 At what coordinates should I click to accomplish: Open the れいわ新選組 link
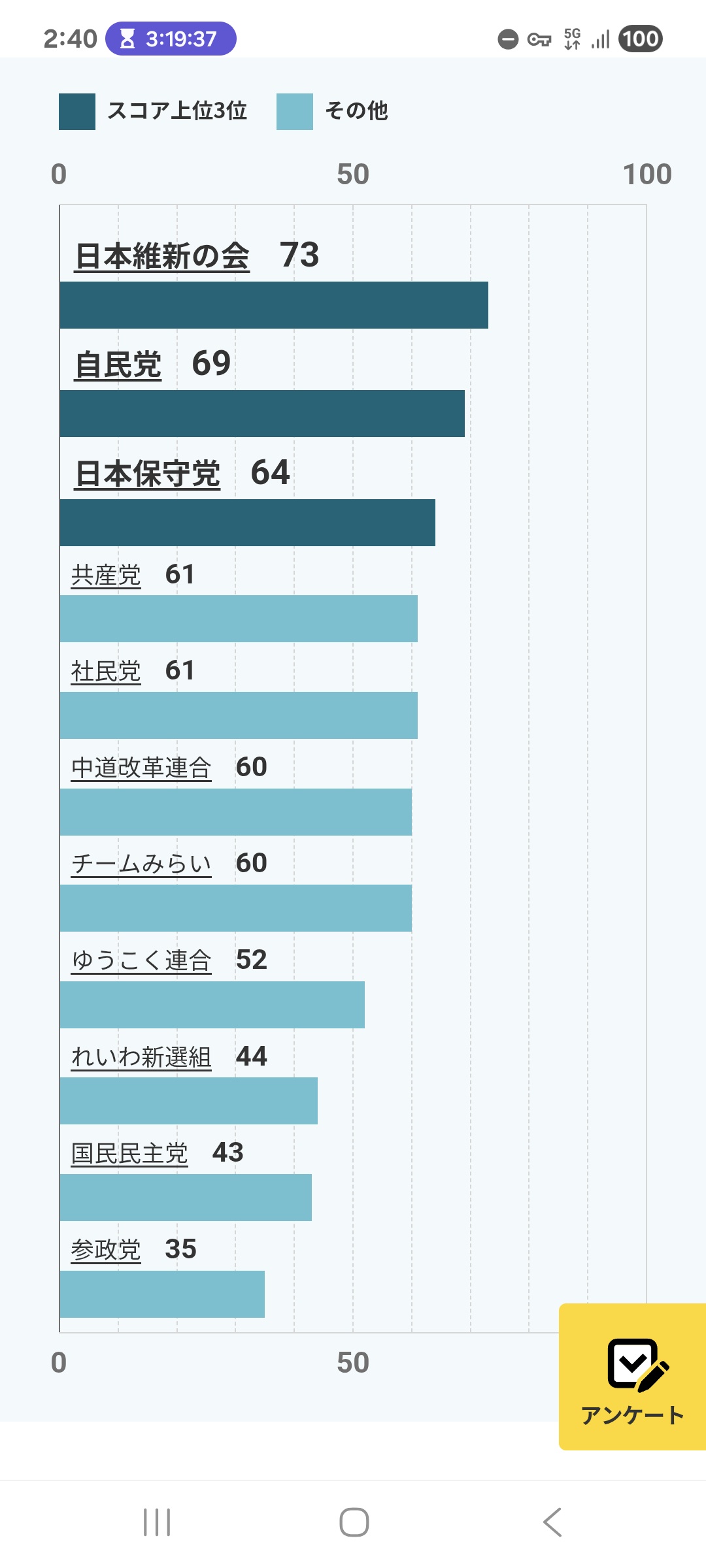[141, 1056]
